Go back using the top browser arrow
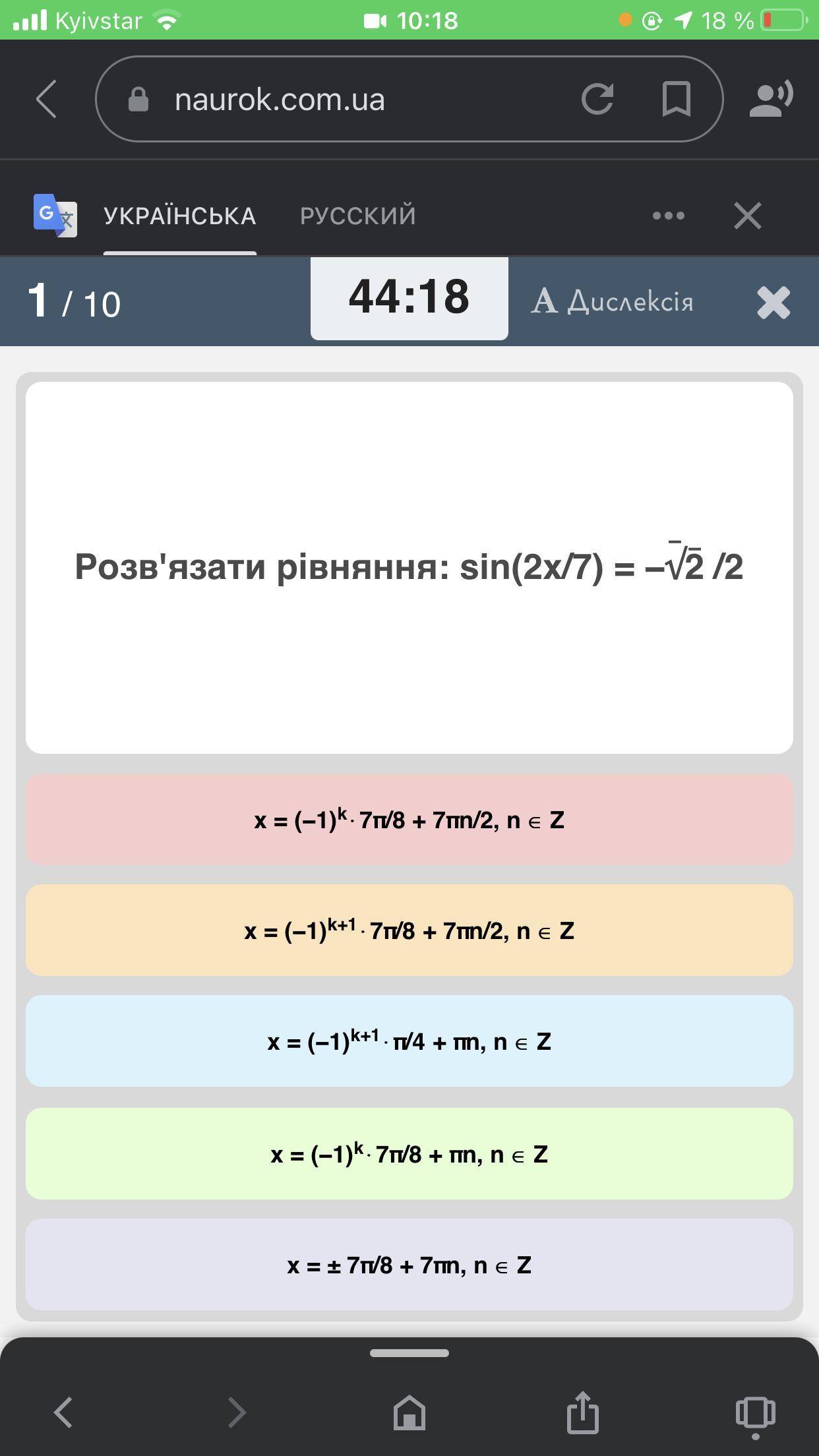This screenshot has width=819, height=1456. pos(46,100)
